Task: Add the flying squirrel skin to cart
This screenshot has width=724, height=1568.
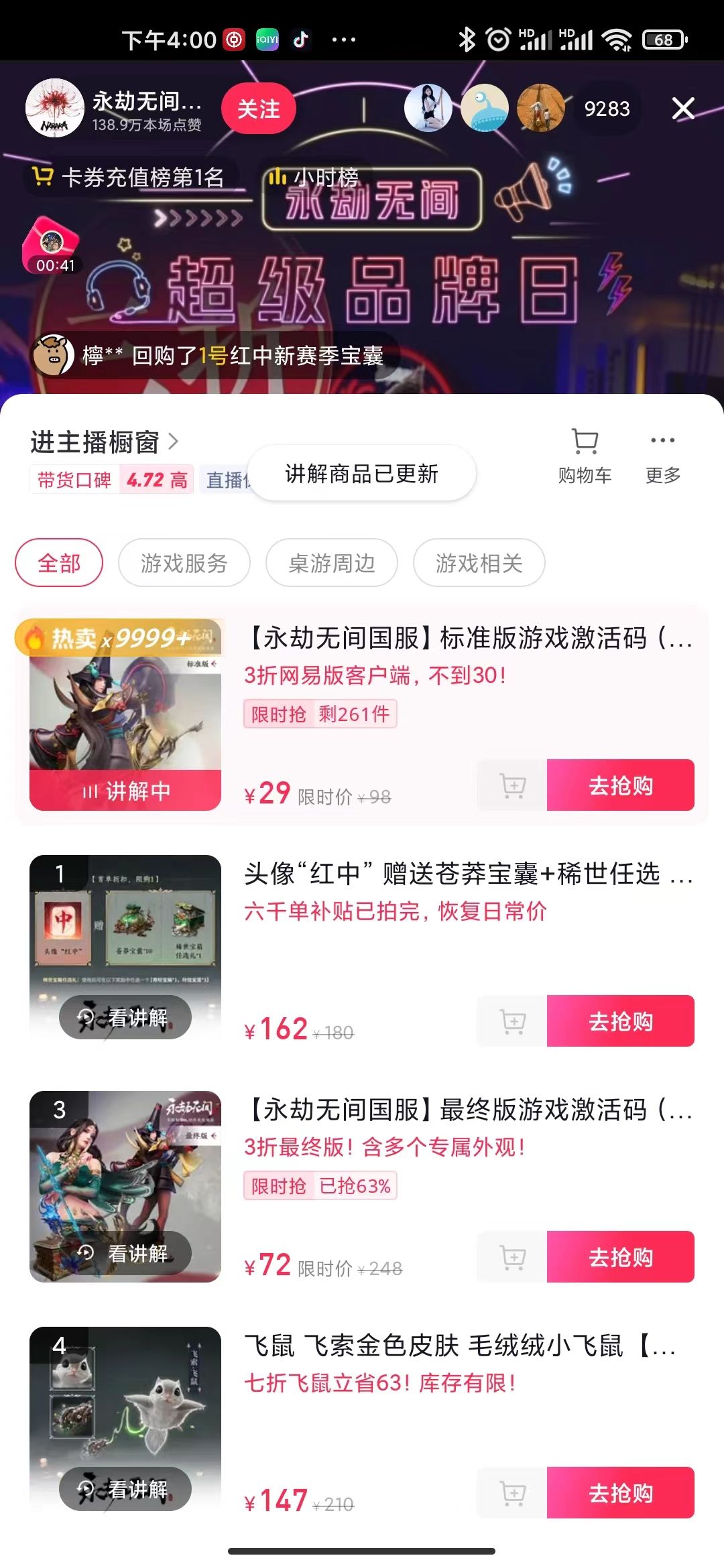Action: point(514,1494)
